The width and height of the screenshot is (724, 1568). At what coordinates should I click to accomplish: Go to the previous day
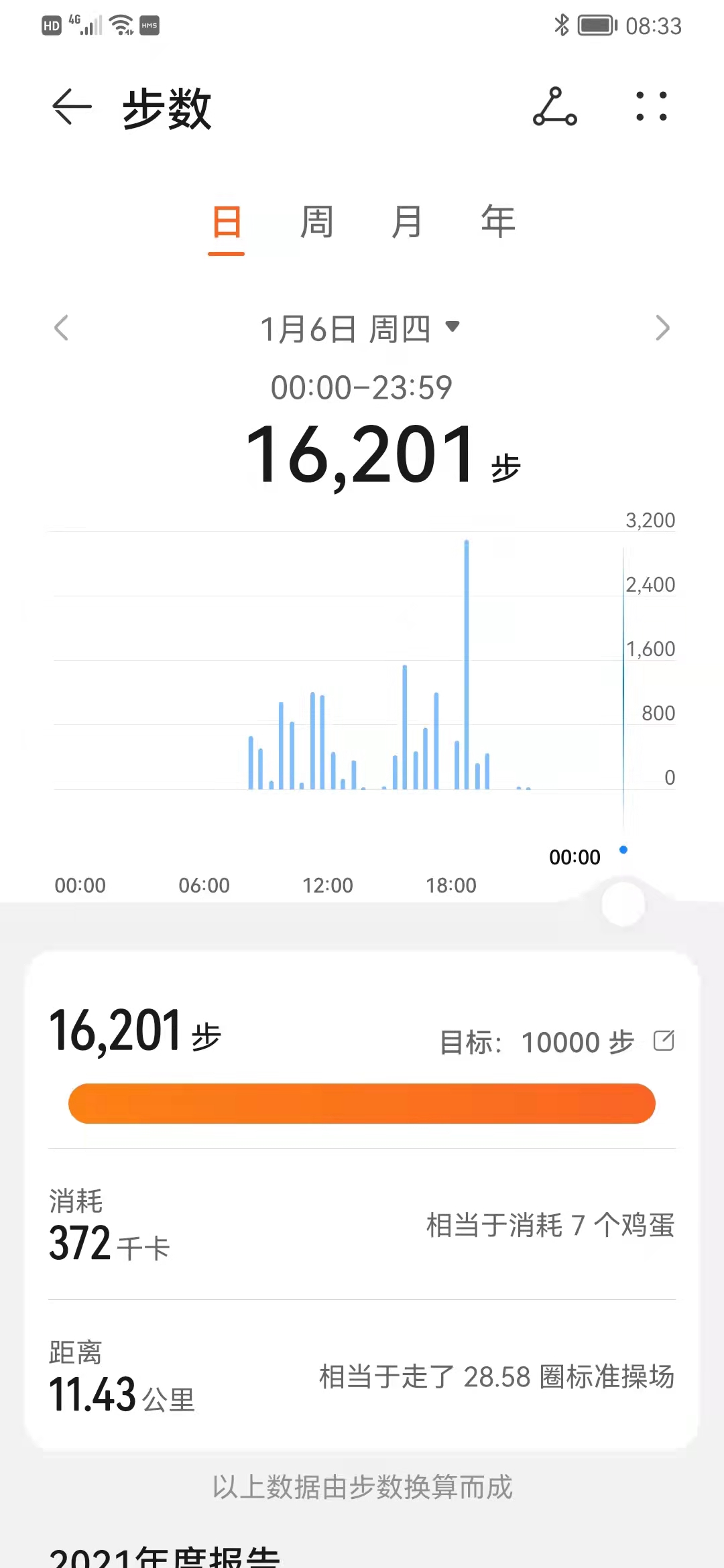[62, 328]
